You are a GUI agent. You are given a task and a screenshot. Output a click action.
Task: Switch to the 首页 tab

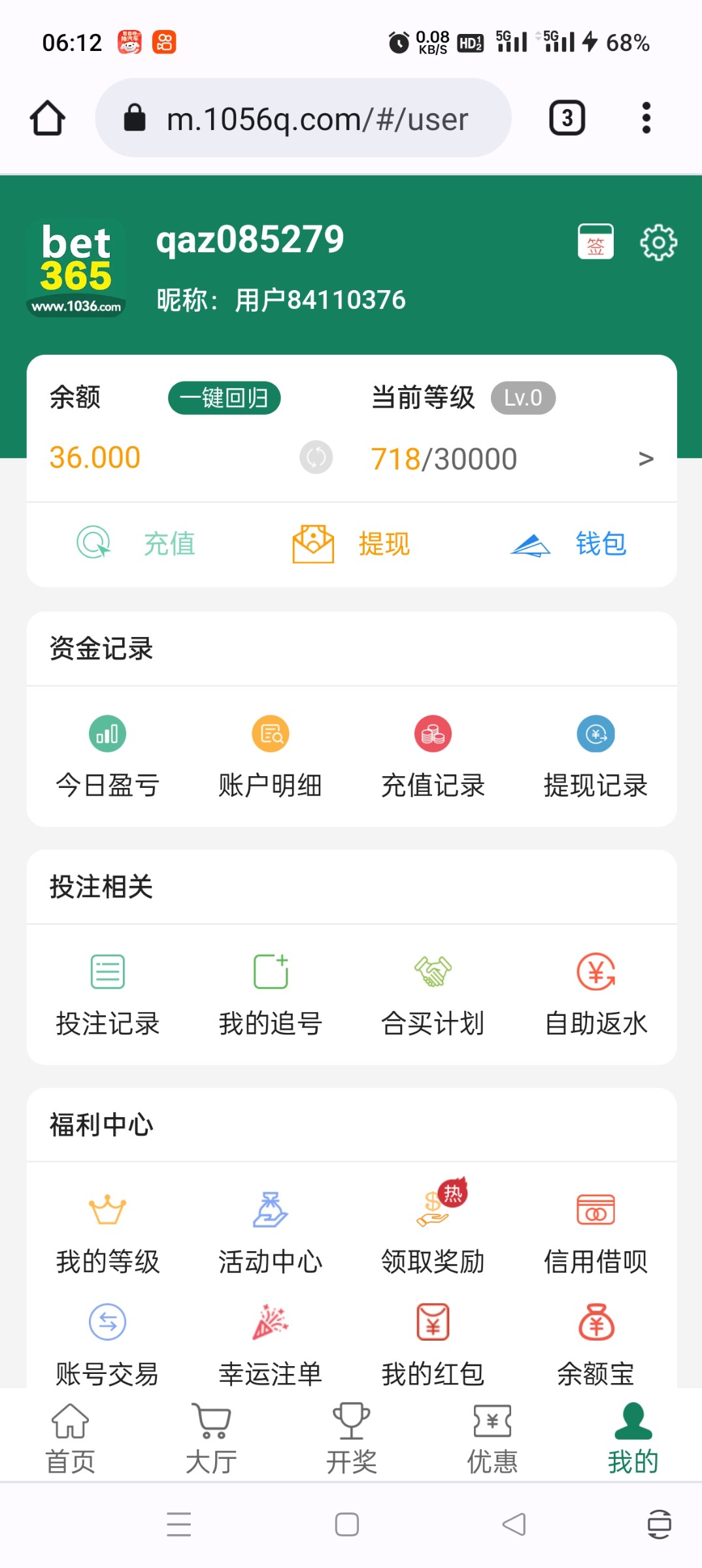(x=70, y=1439)
